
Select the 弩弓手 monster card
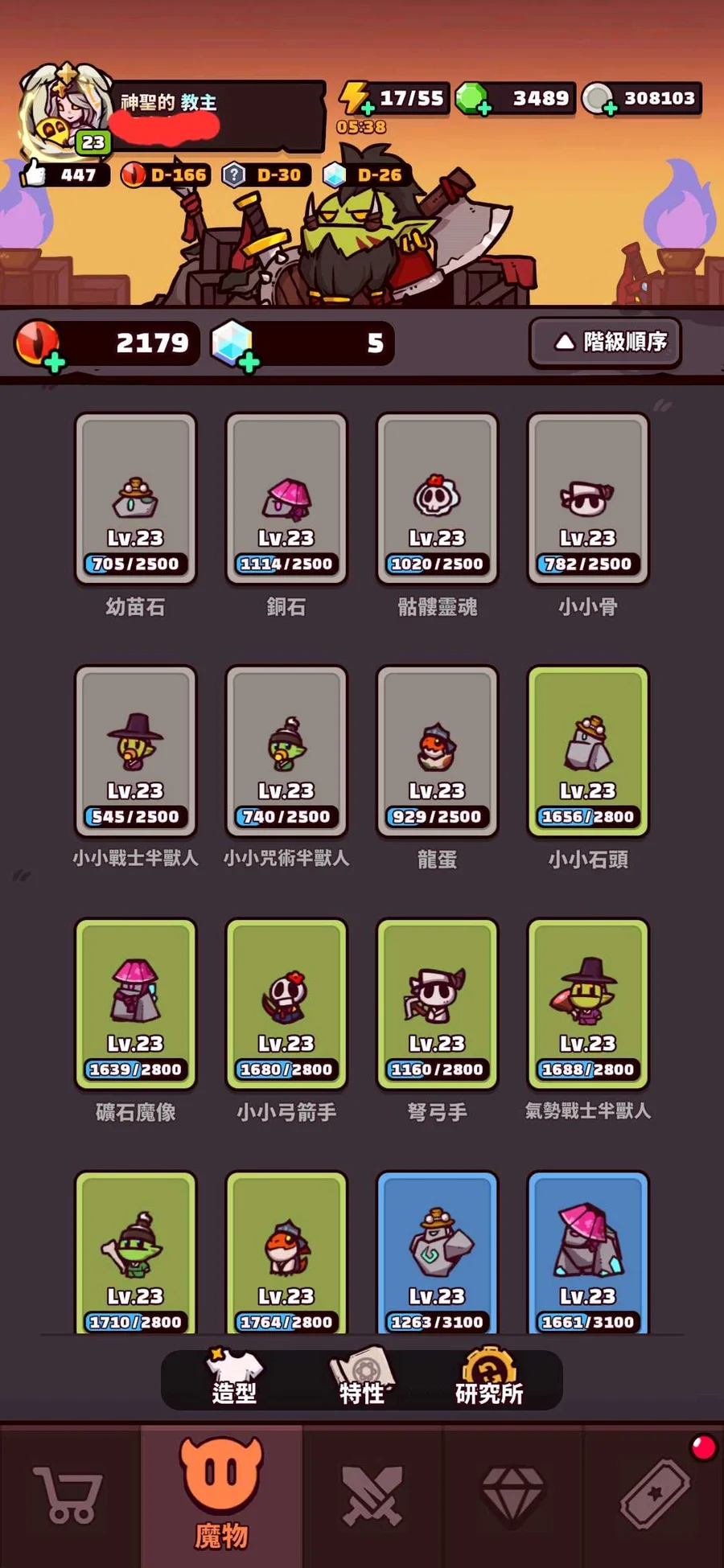pos(437,1004)
